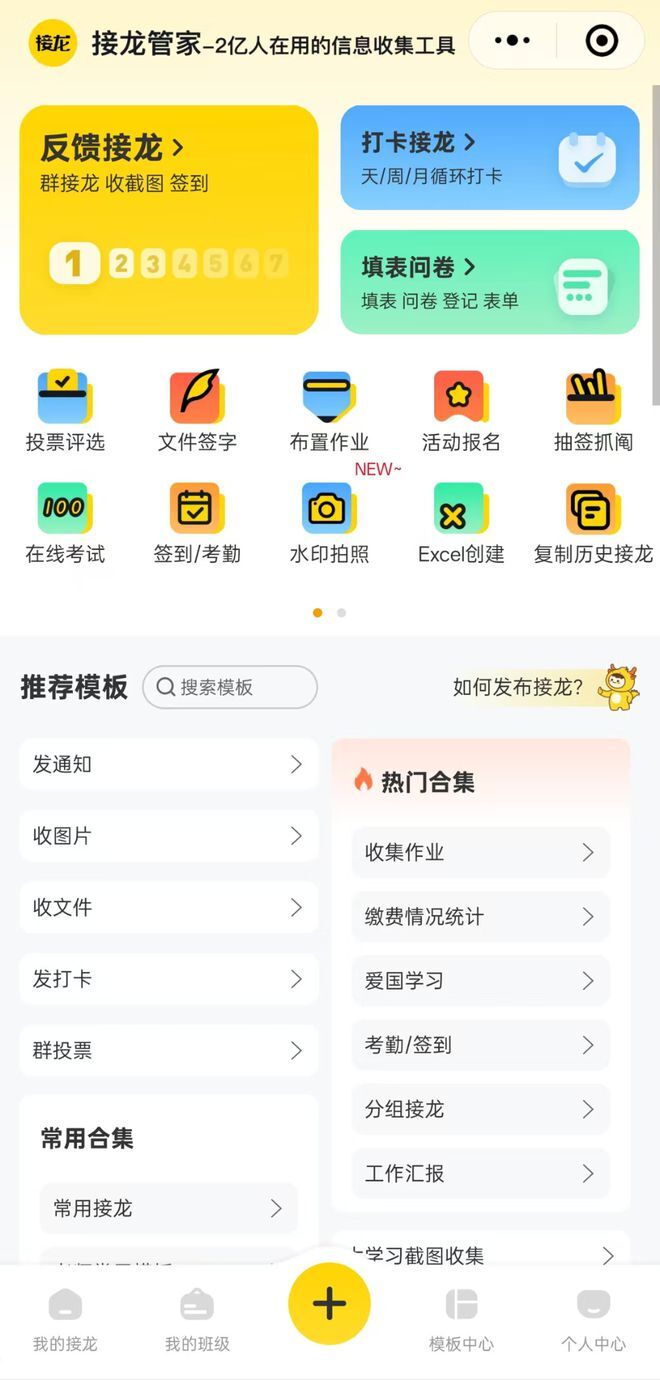Close the mini-program with the circle button
This screenshot has height=1380, width=660.
pyautogui.click(x=601, y=41)
